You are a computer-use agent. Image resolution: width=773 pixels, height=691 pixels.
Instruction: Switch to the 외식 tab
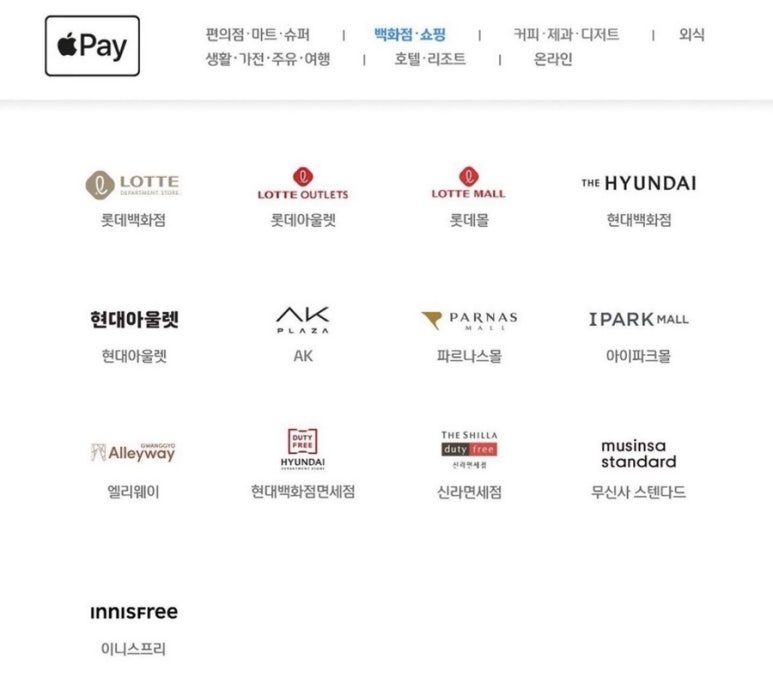[x=691, y=34]
